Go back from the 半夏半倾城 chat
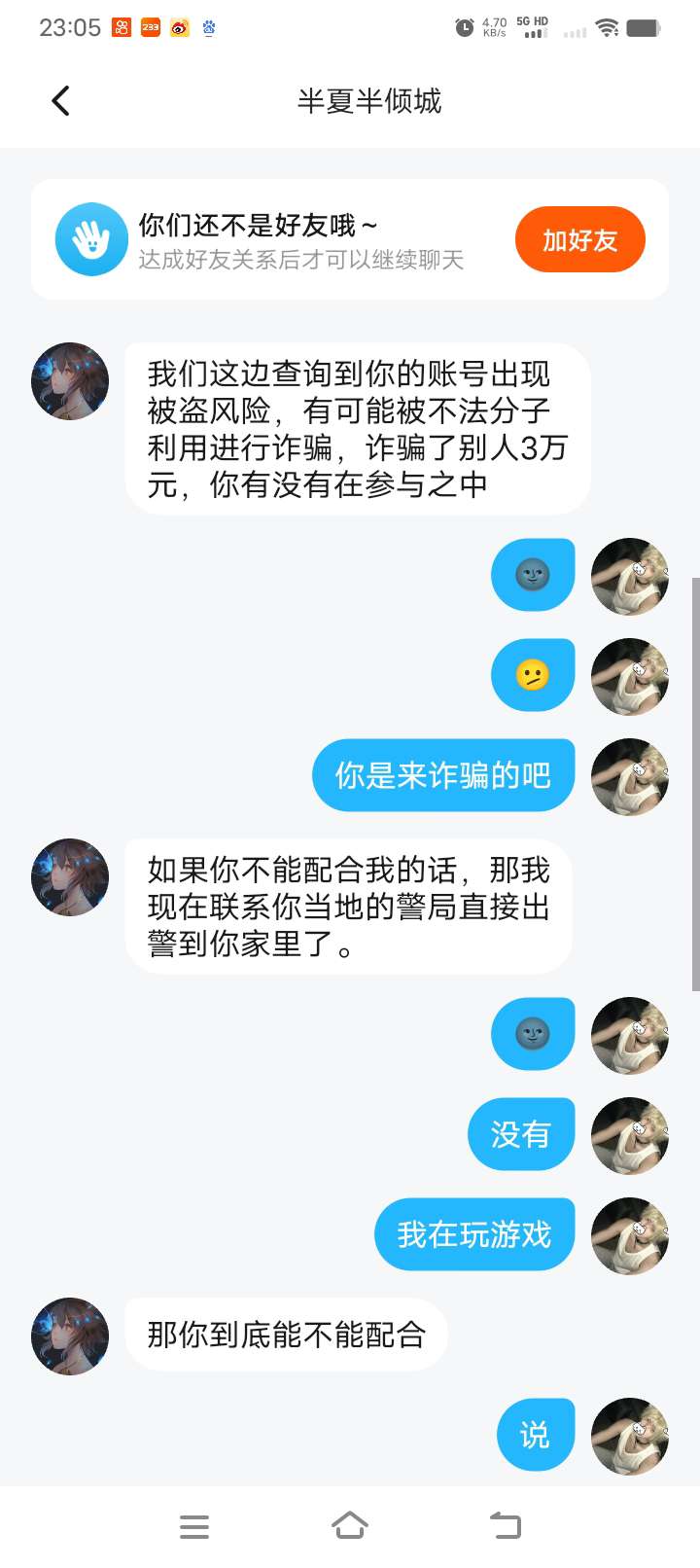Viewport: 700px width, 1568px height. click(60, 101)
